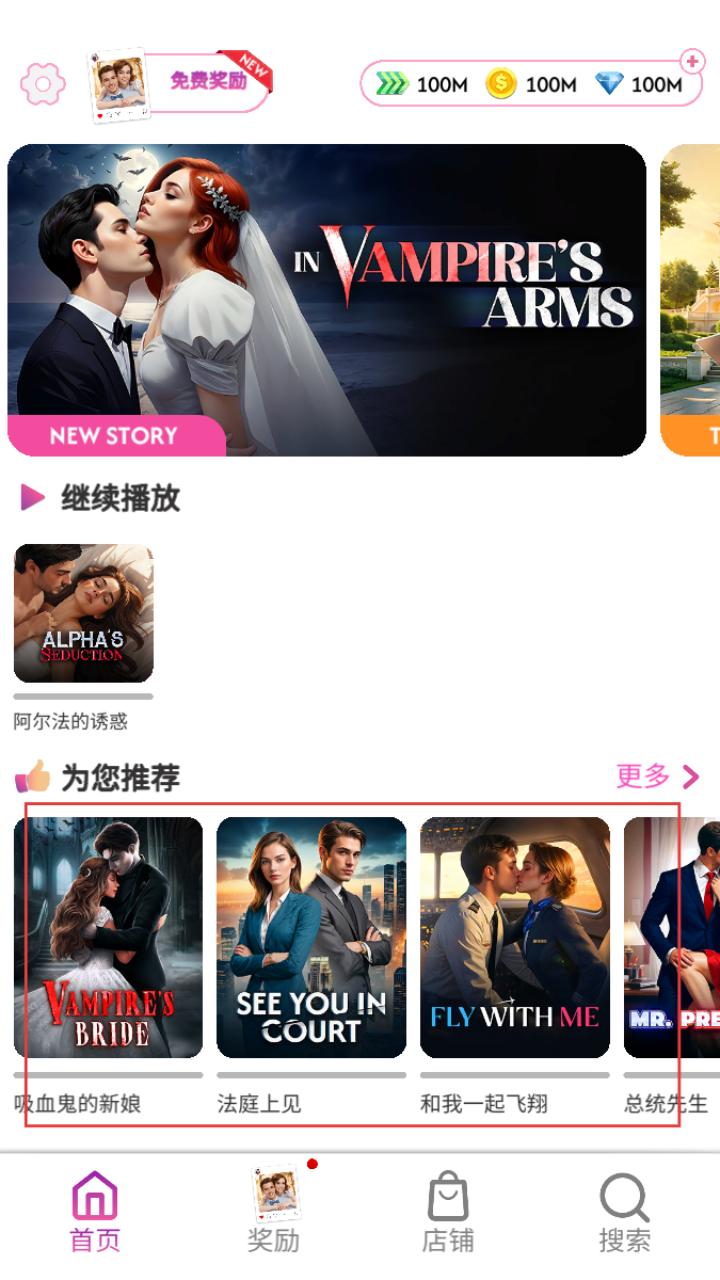The image size is (720, 1280).
Task: Open the 总统先生 story card
Action: pos(671,937)
